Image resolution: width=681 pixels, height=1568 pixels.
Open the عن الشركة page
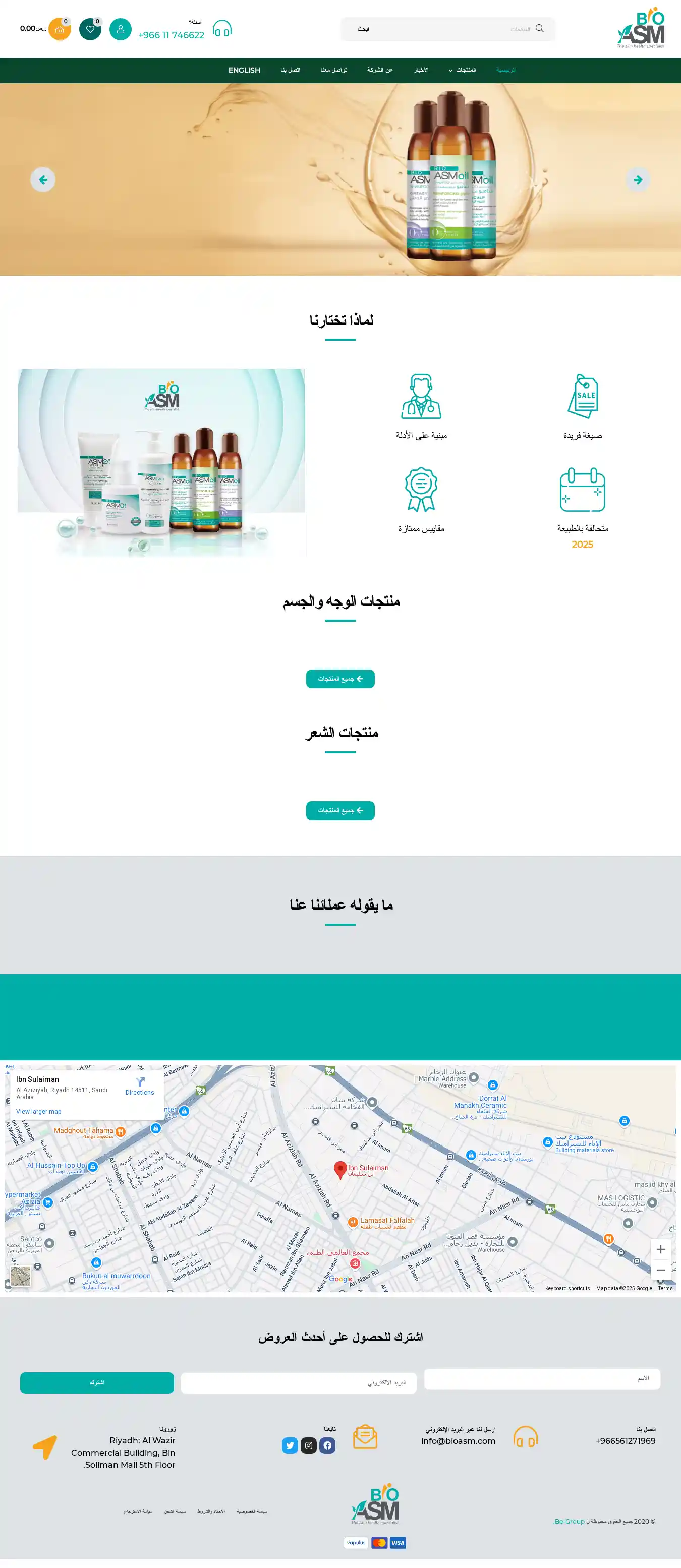(379, 70)
